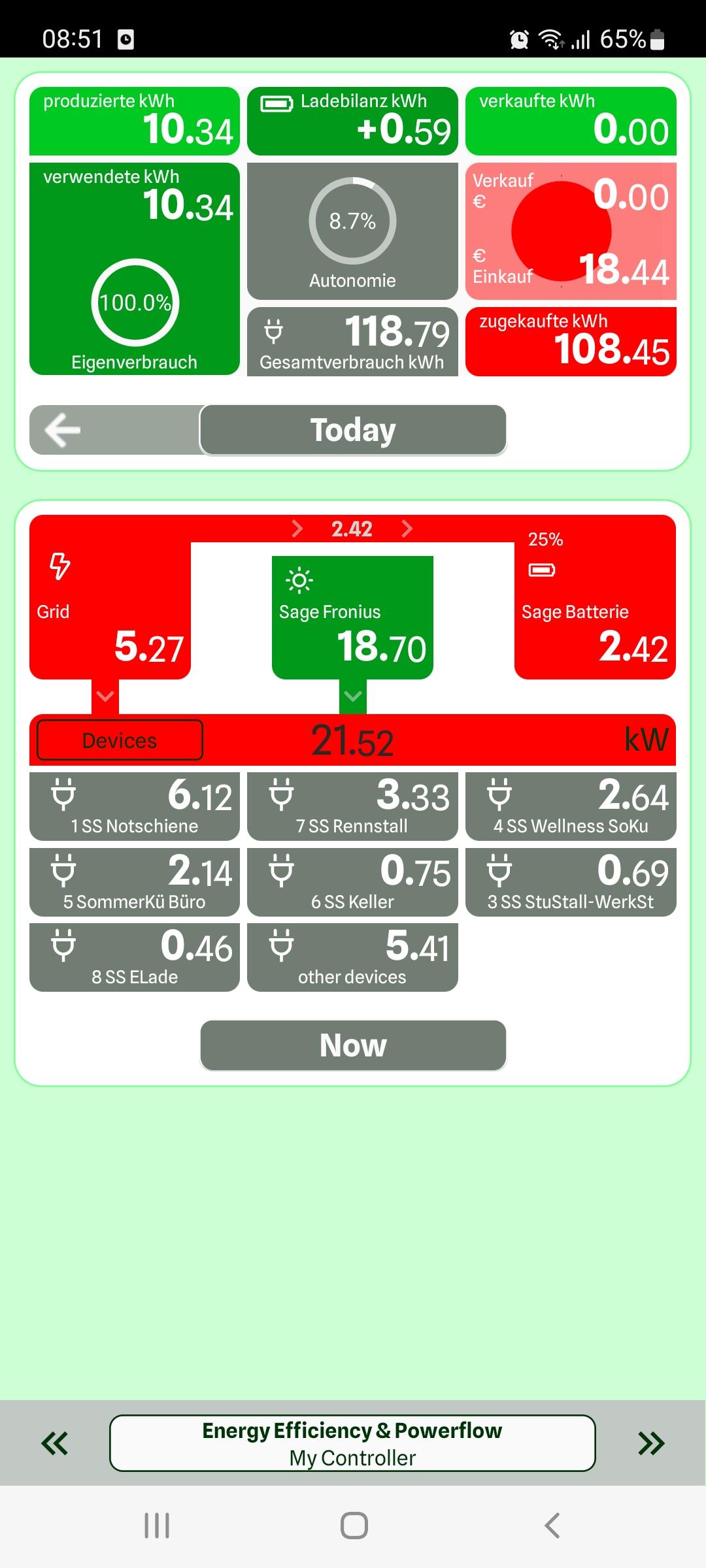Select the 3 SS StuStall-WerkSt tile
The image size is (706, 1568).
[571, 882]
